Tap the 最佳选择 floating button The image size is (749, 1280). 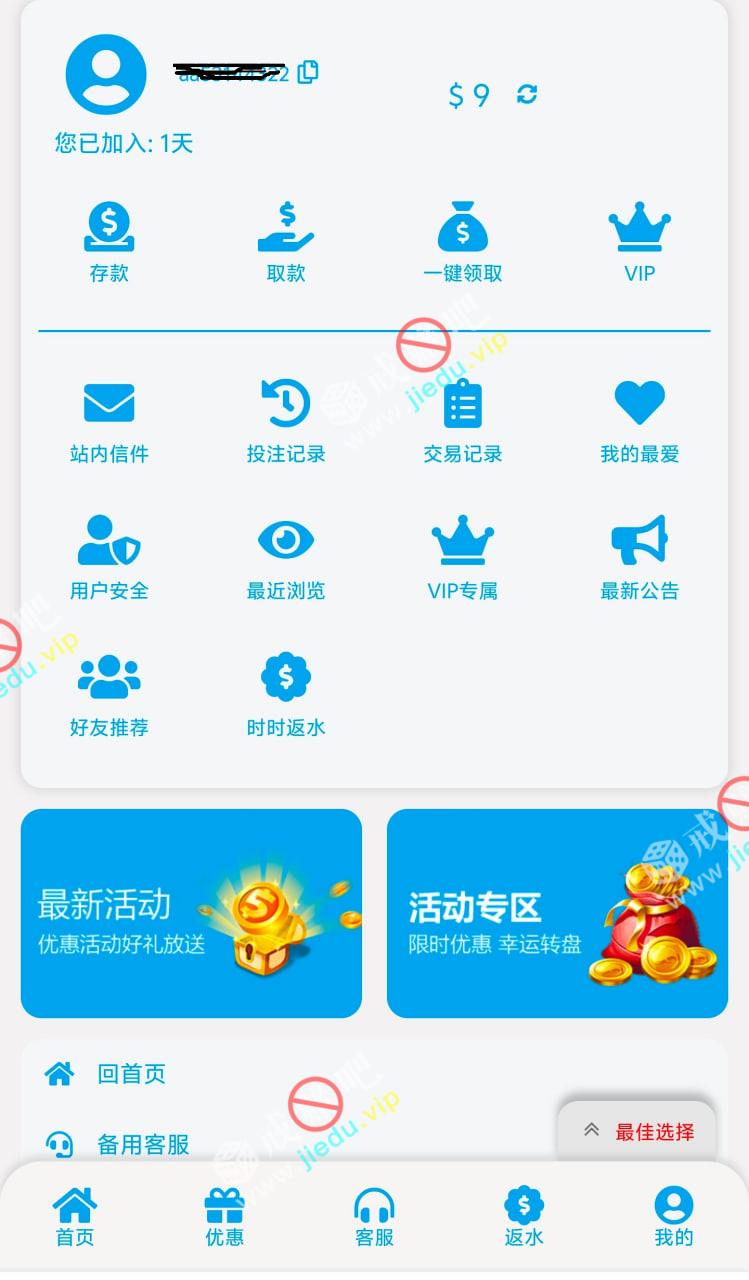pos(638,1132)
